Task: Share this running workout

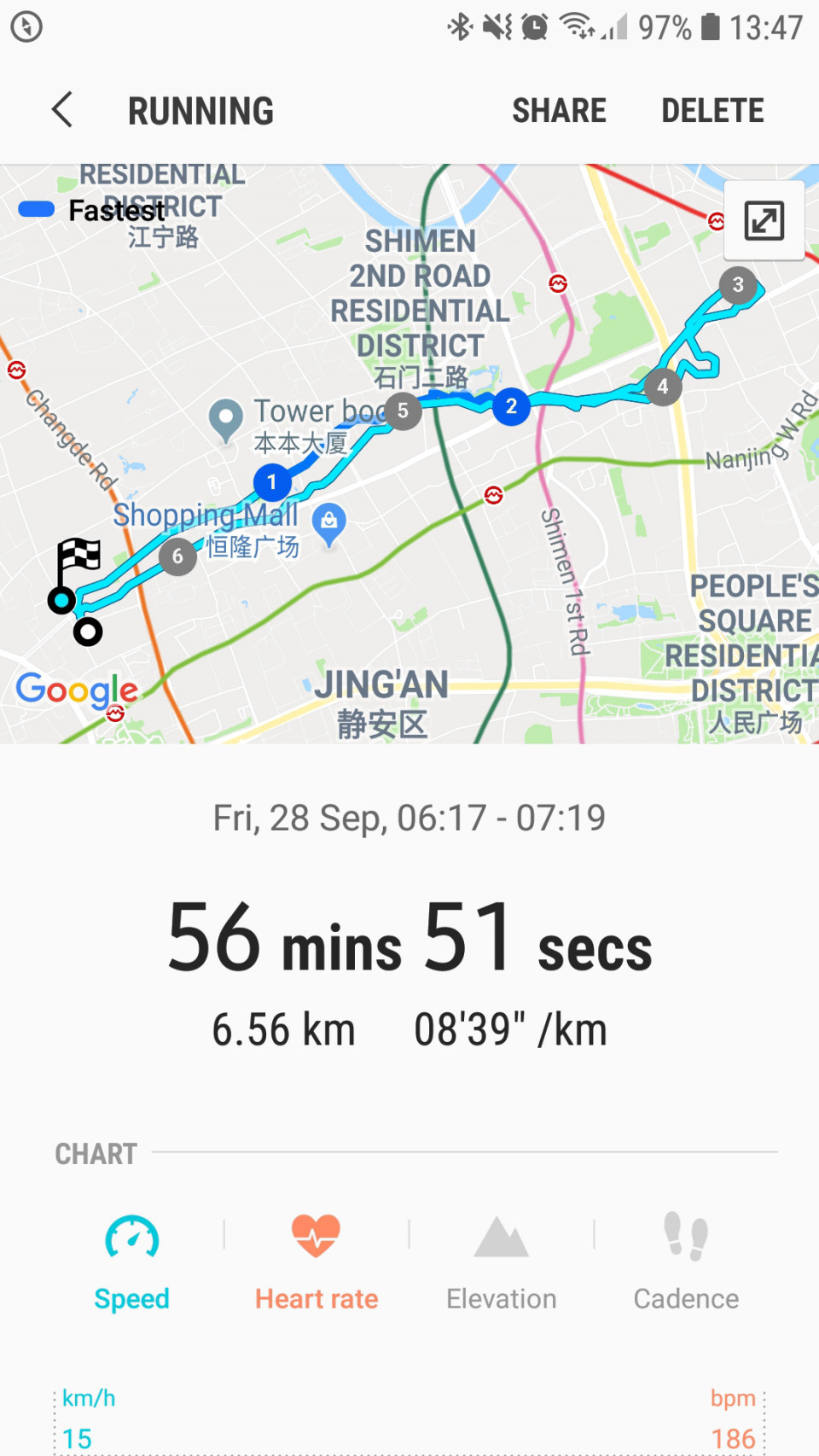Action: [x=559, y=111]
